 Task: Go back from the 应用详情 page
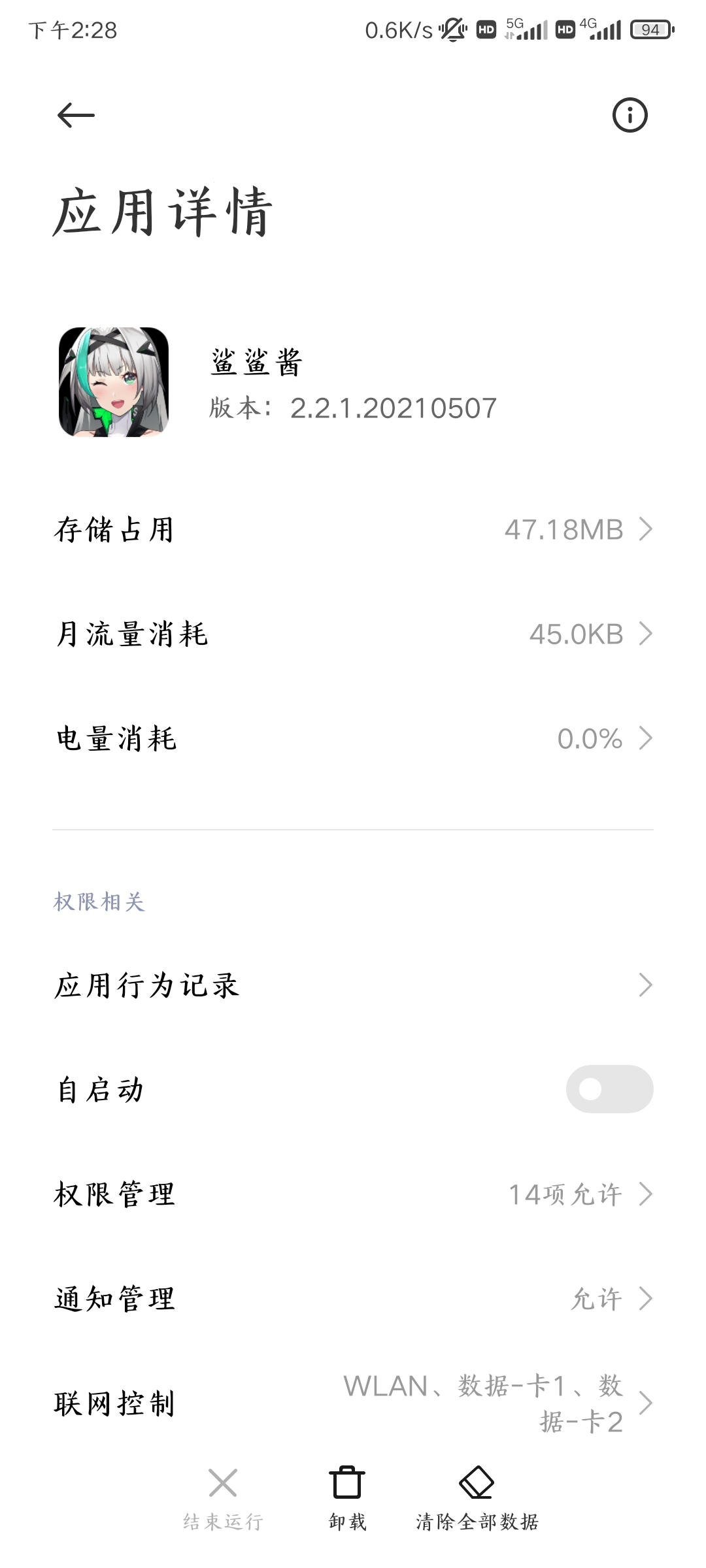click(x=76, y=116)
